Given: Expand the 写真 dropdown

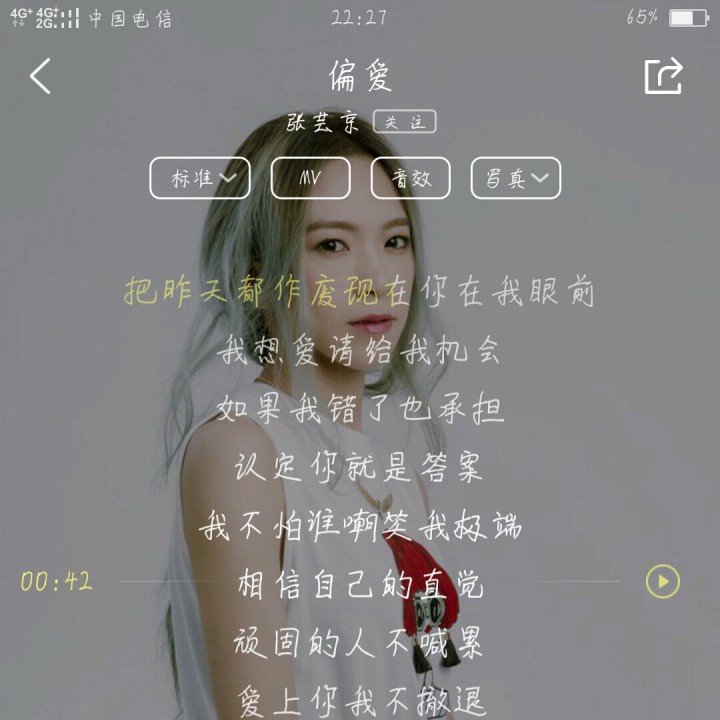Looking at the screenshot, I should 515,178.
